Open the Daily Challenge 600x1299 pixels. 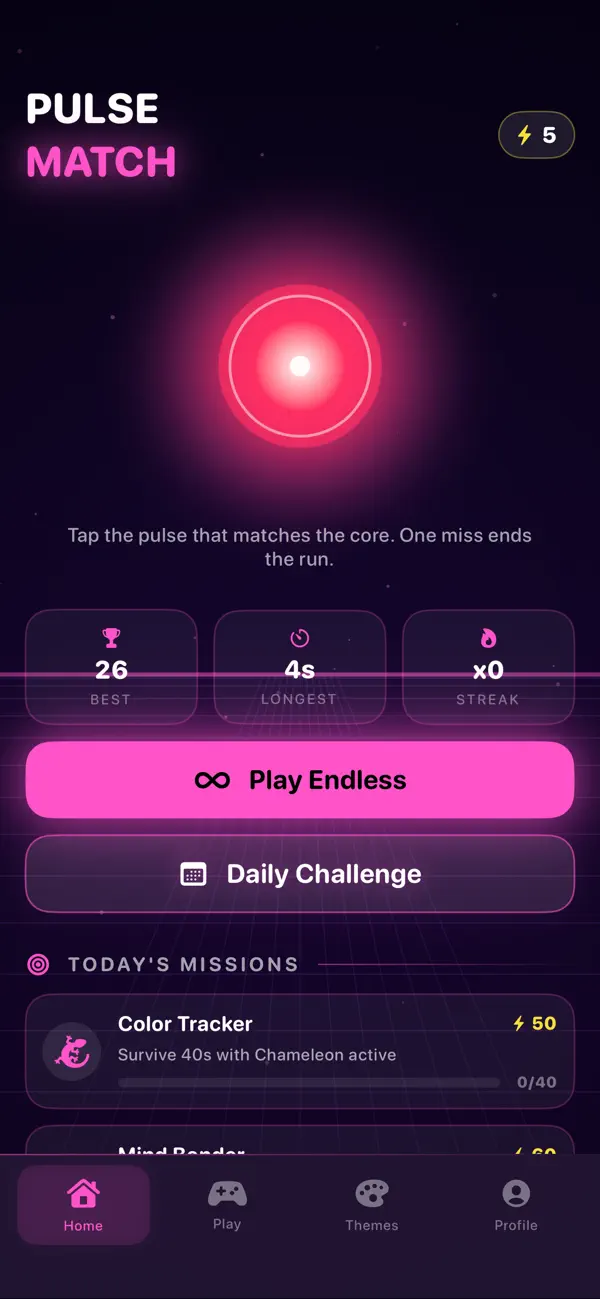[300, 874]
